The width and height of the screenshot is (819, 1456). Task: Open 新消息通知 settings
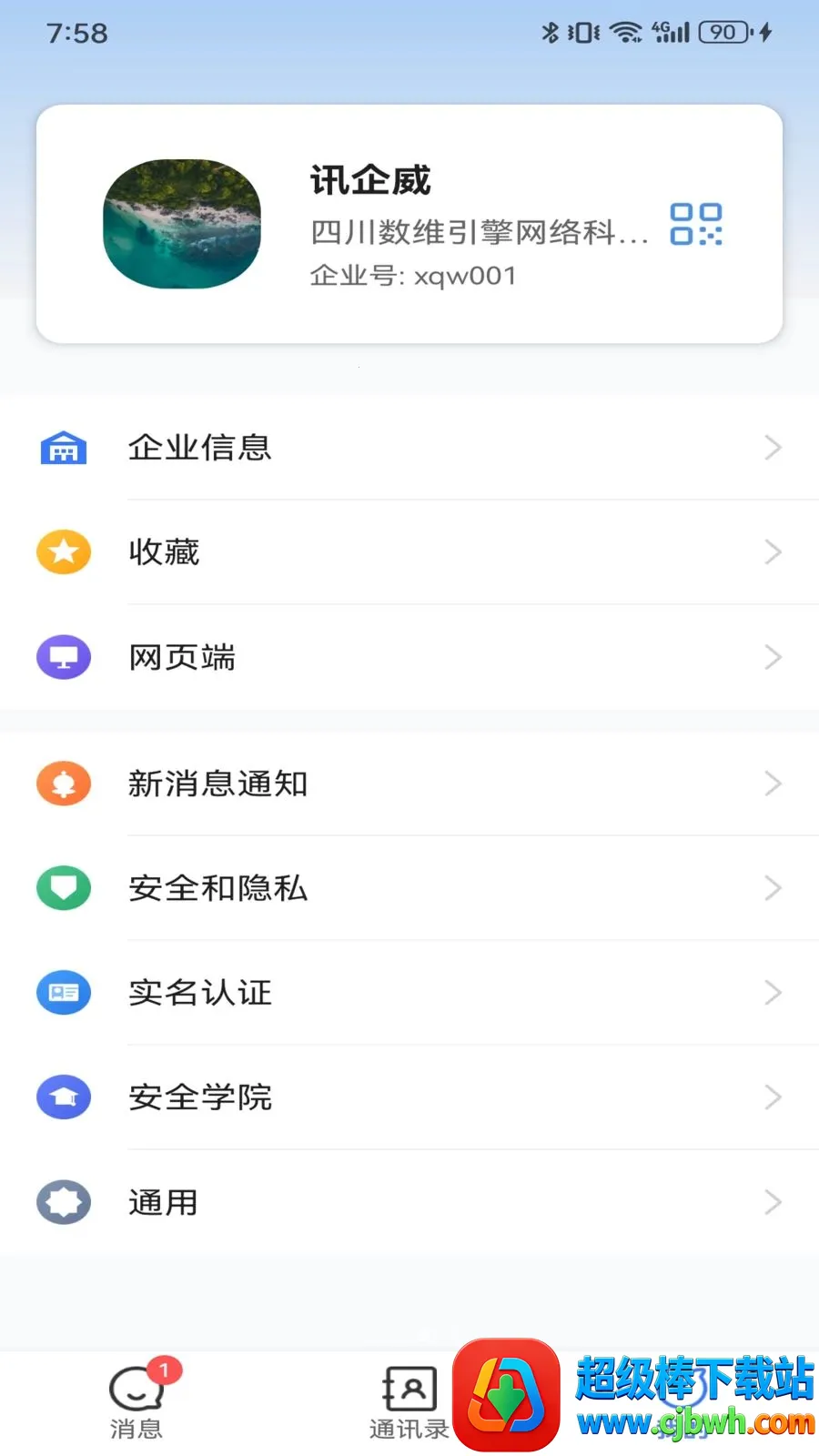pyautogui.click(x=409, y=784)
